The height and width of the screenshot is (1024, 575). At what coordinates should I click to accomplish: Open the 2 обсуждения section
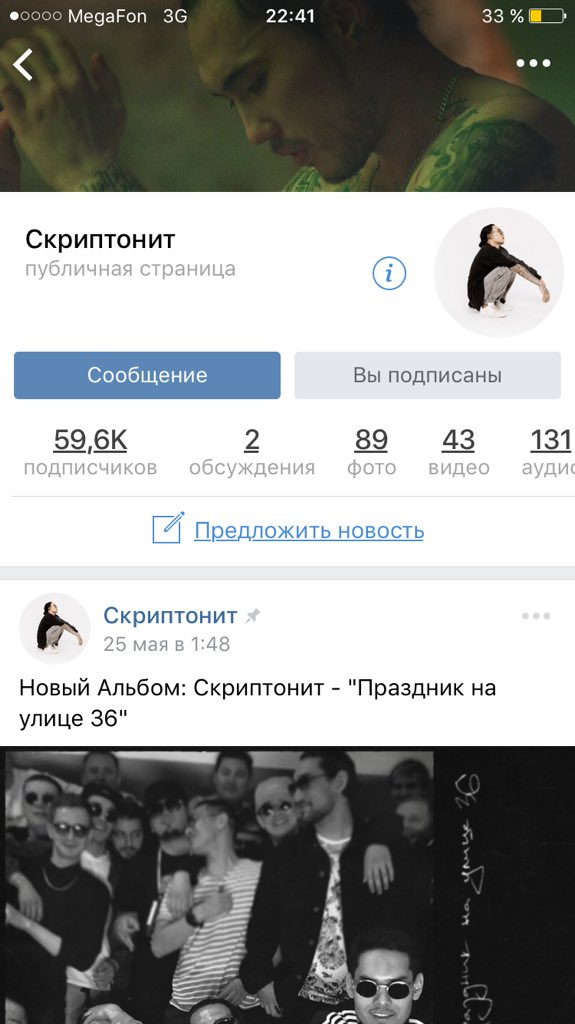pyautogui.click(x=252, y=452)
